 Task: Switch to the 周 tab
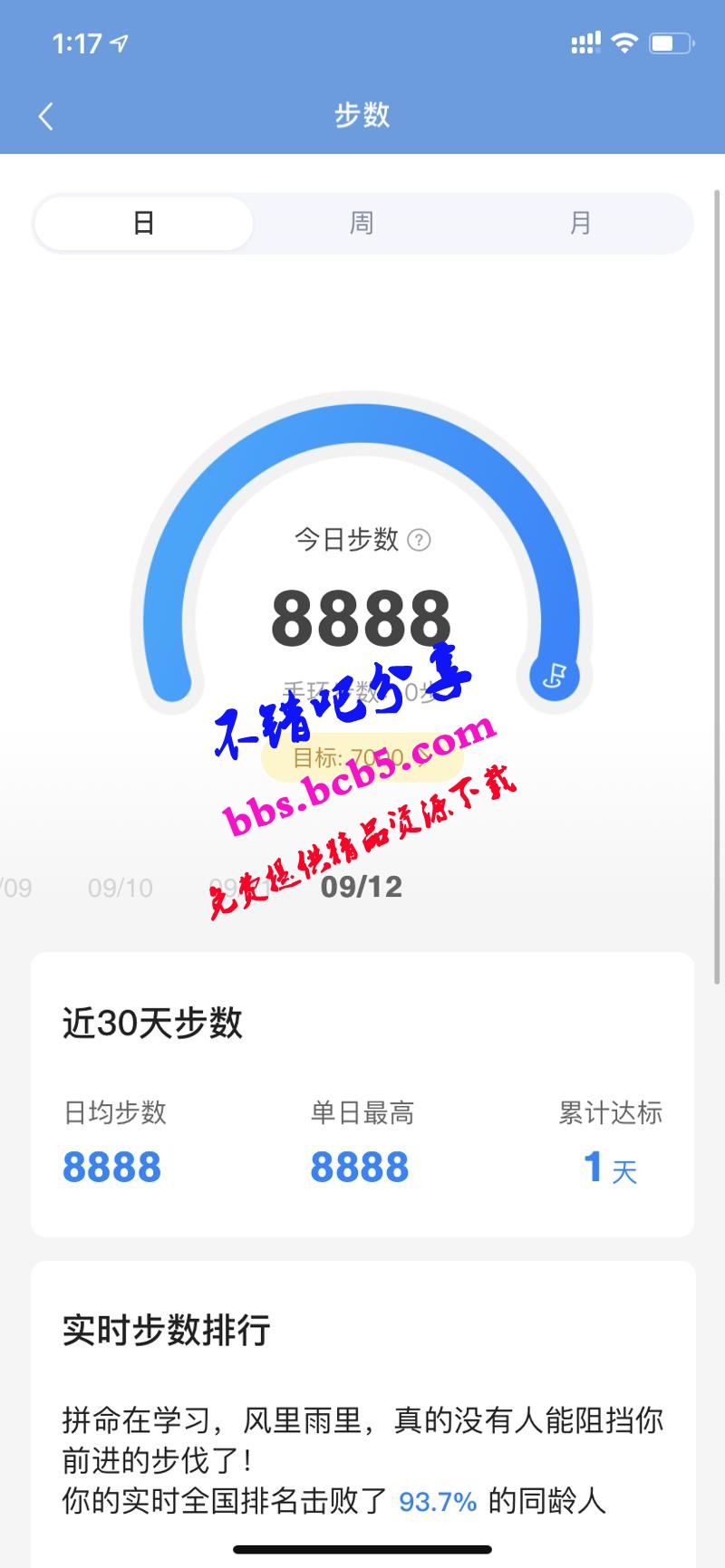(362, 223)
